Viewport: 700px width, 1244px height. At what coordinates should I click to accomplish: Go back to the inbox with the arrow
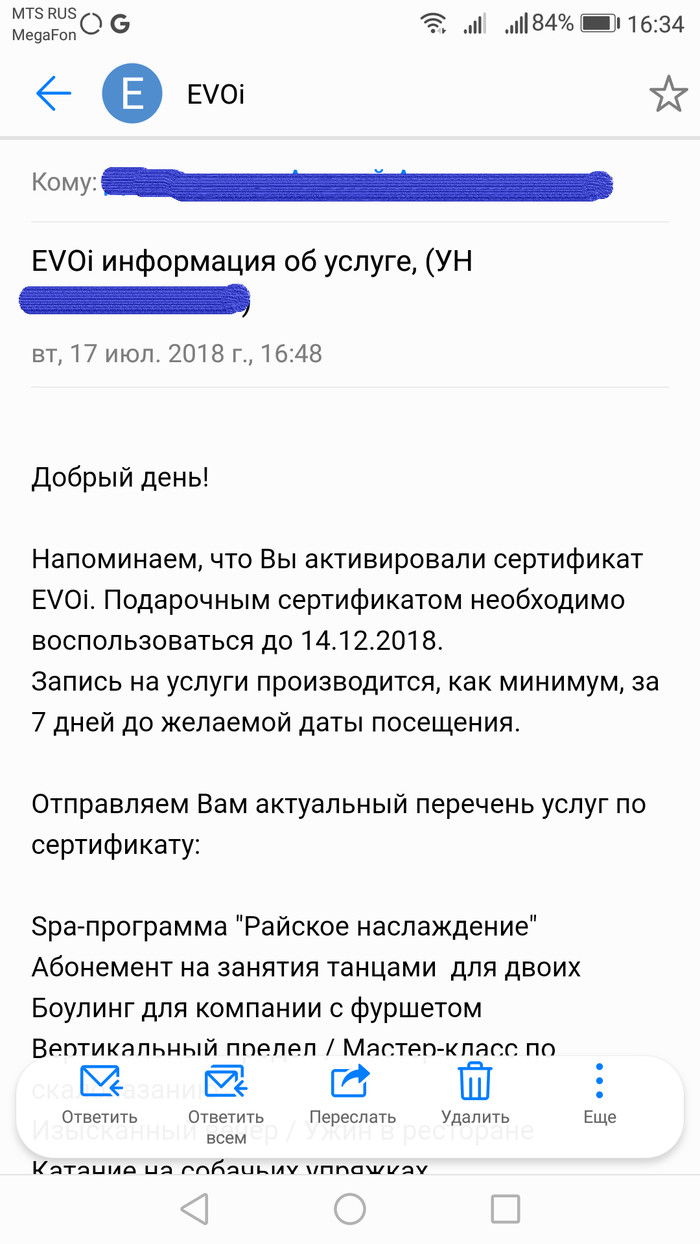click(x=54, y=94)
